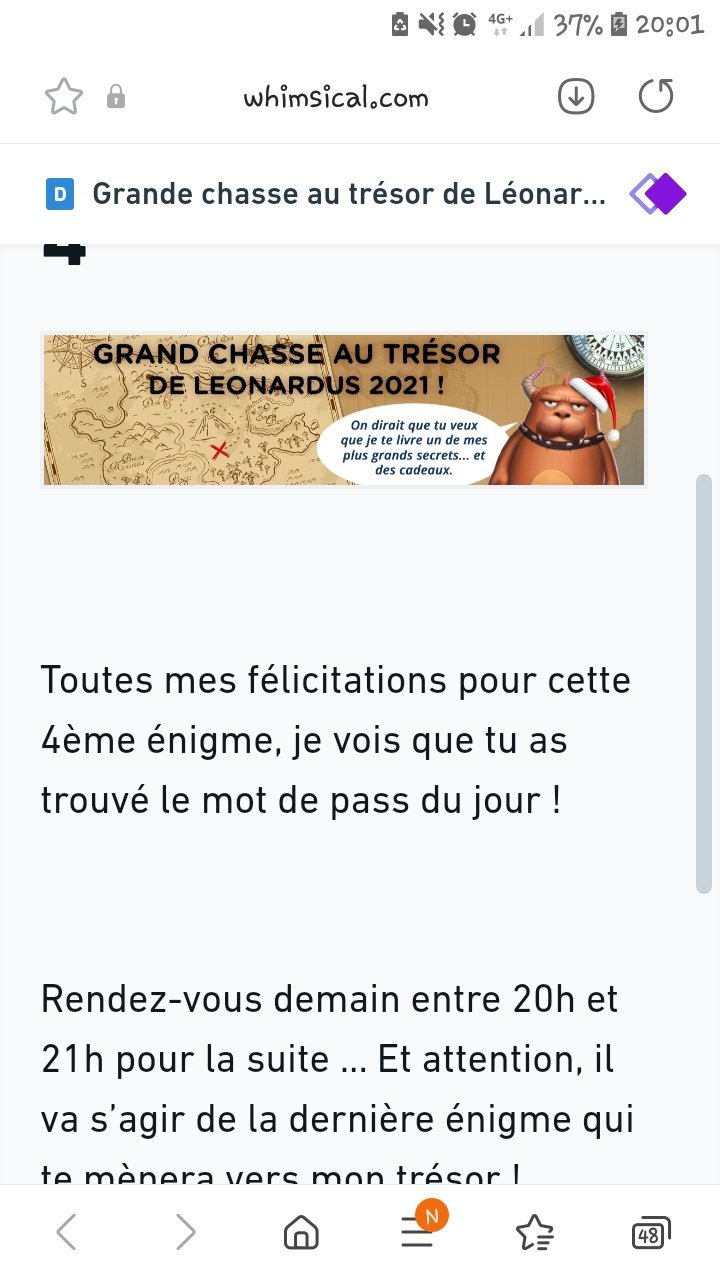Open the browser downloads icon
Viewport: 720px width, 1280px height.
tap(575, 97)
